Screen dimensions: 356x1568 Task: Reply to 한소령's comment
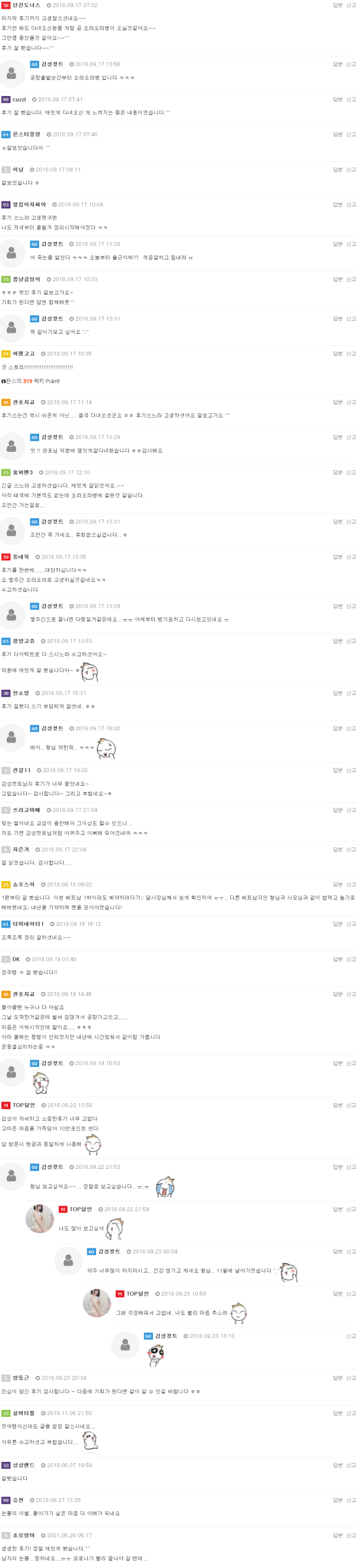click(x=337, y=693)
